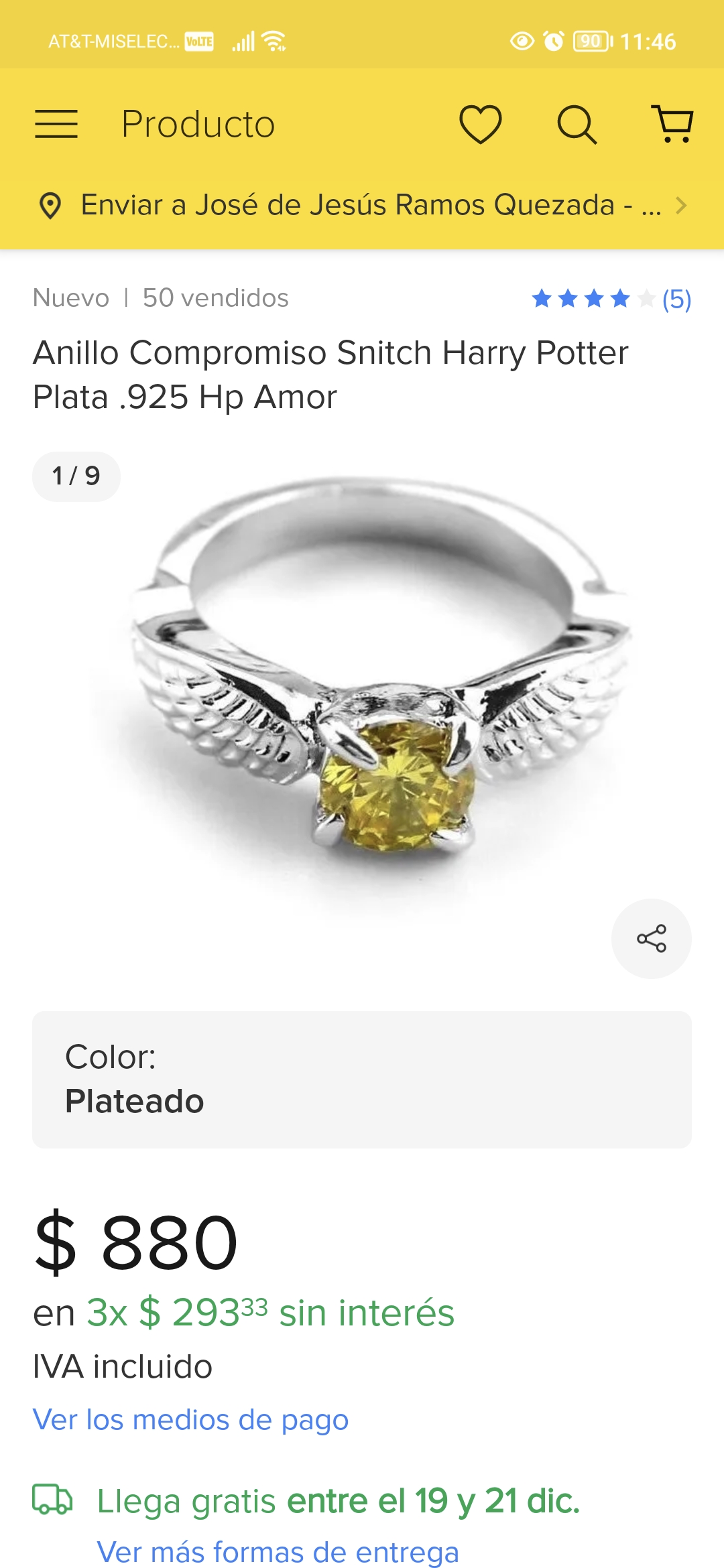This screenshot has width=724, height=1568.
Task: Open the hamburger menu
Action: pos(56,124)
